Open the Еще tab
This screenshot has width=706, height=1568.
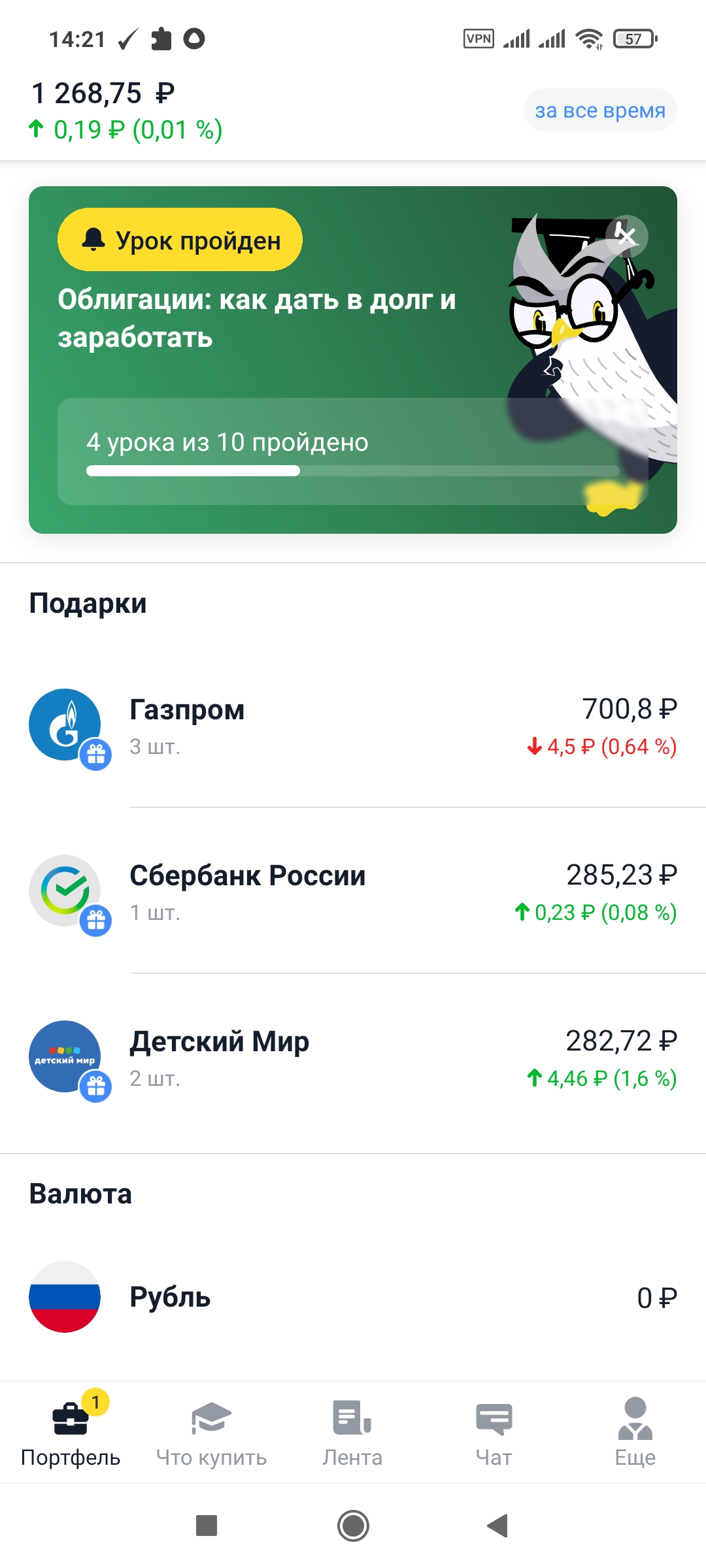[x=635, y=1432]
